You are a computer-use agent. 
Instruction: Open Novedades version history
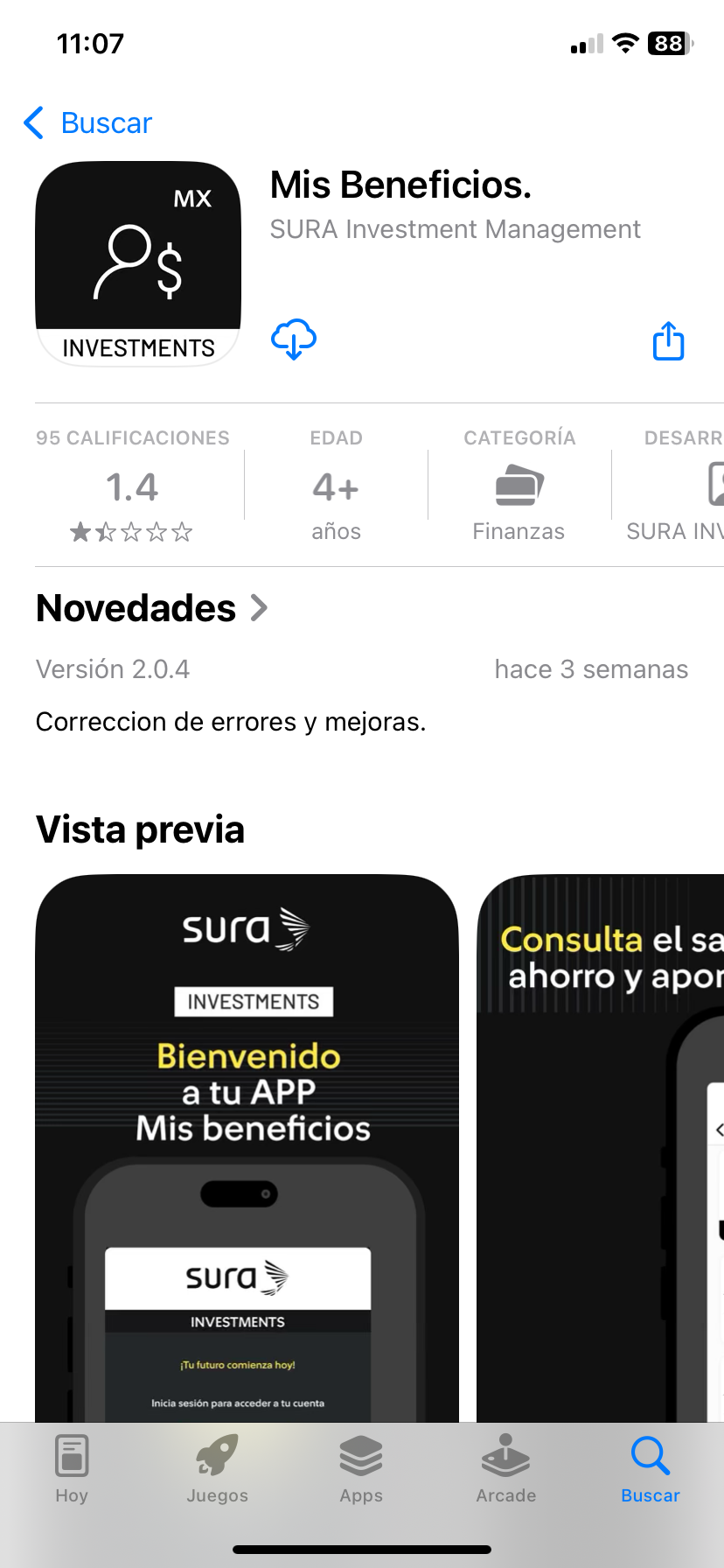(152, 608)
